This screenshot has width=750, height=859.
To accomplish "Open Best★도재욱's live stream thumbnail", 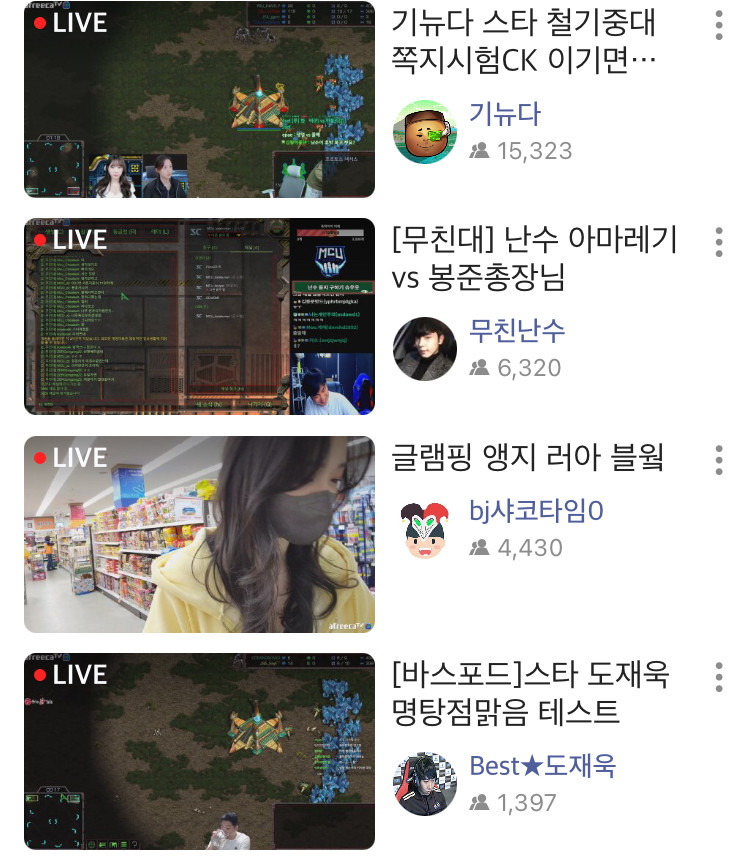I will (199, 751).
